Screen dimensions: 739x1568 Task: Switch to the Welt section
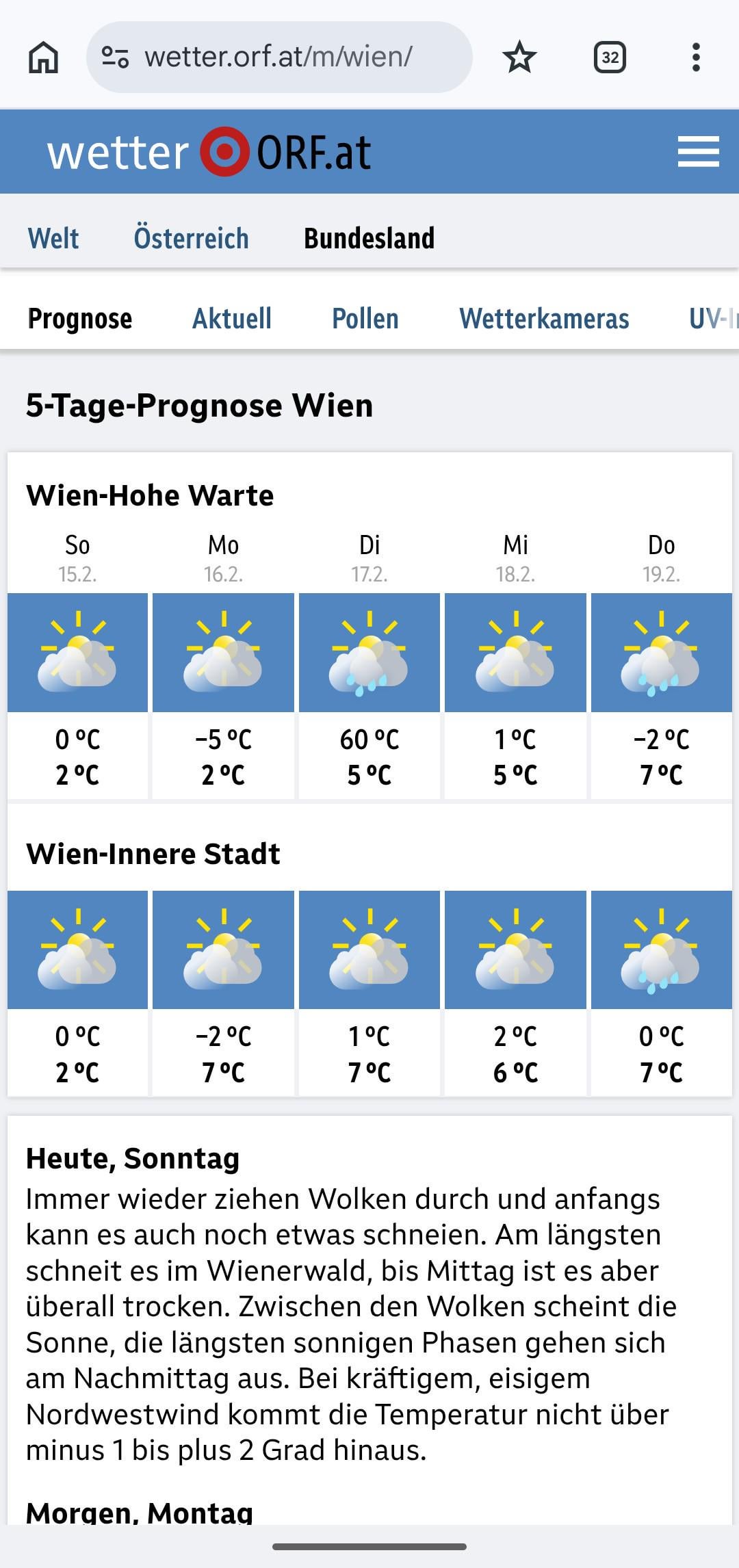[53, 239]
